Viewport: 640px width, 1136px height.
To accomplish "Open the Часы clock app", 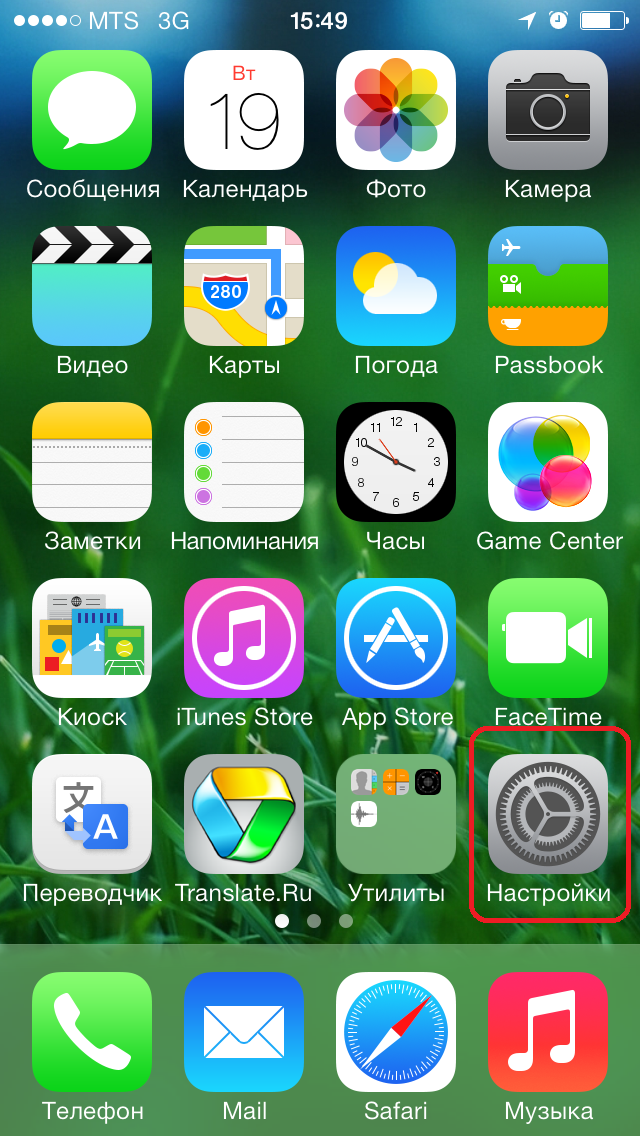I will click(396, 462).
